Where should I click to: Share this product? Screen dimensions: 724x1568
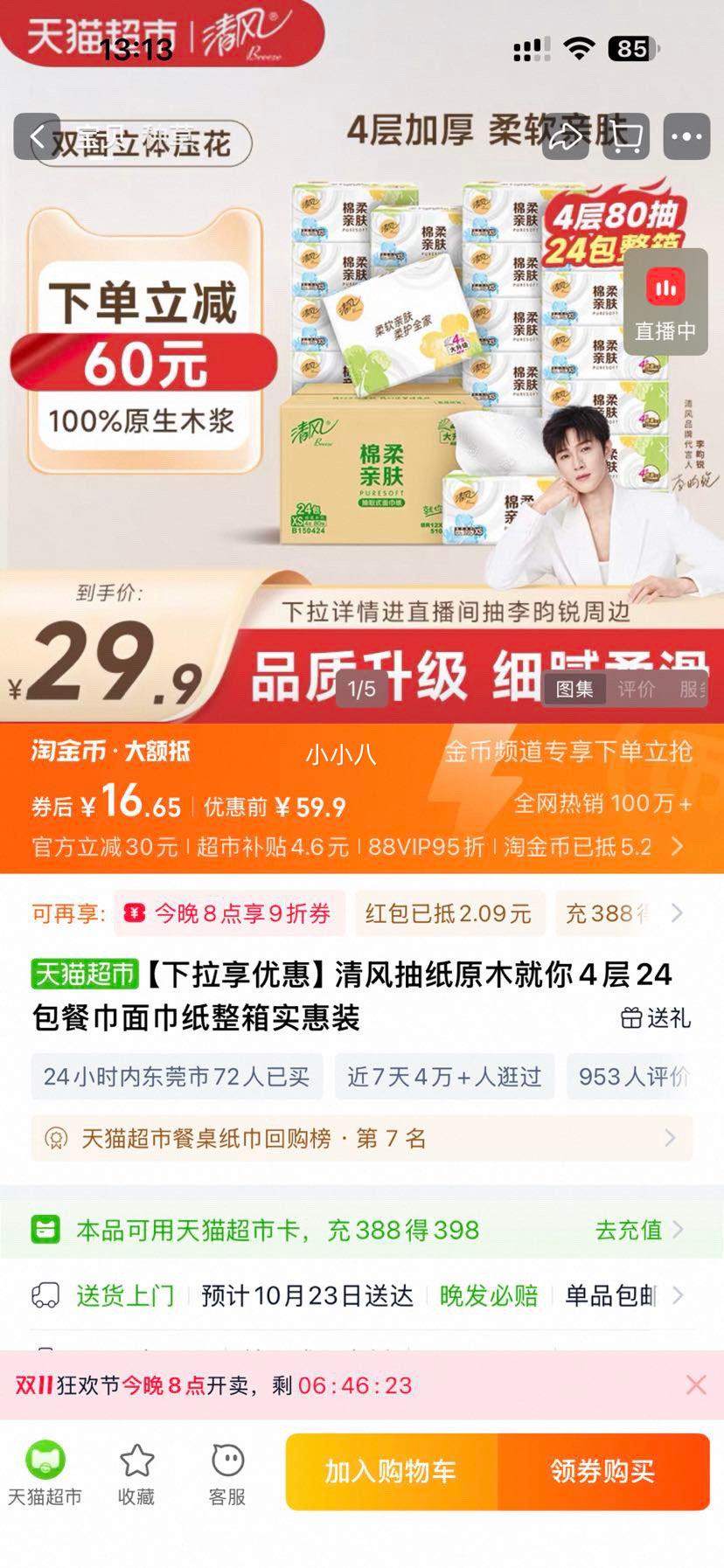(x=567, y=136)
